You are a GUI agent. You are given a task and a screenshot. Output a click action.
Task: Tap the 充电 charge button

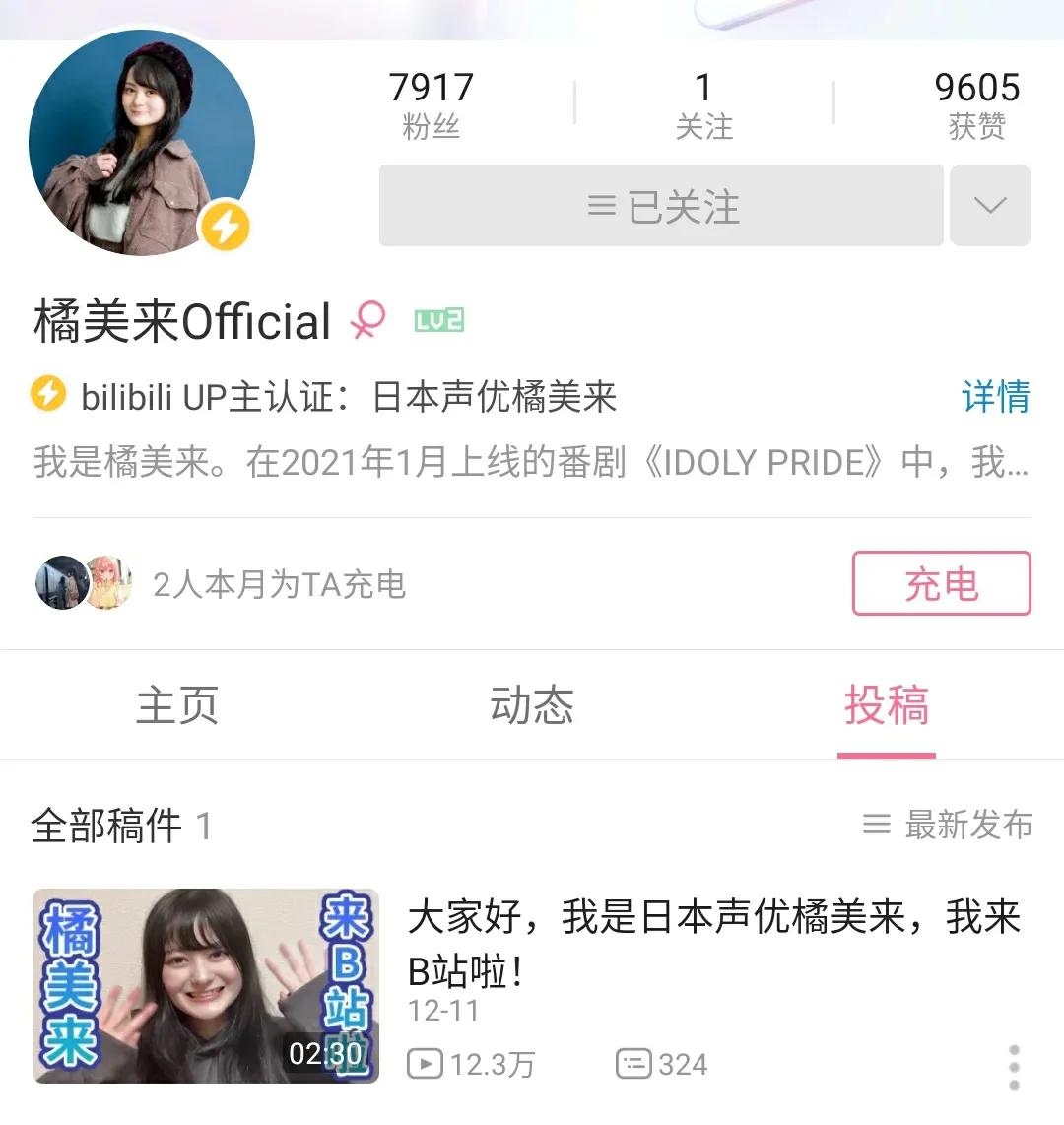tap(941, 584)
